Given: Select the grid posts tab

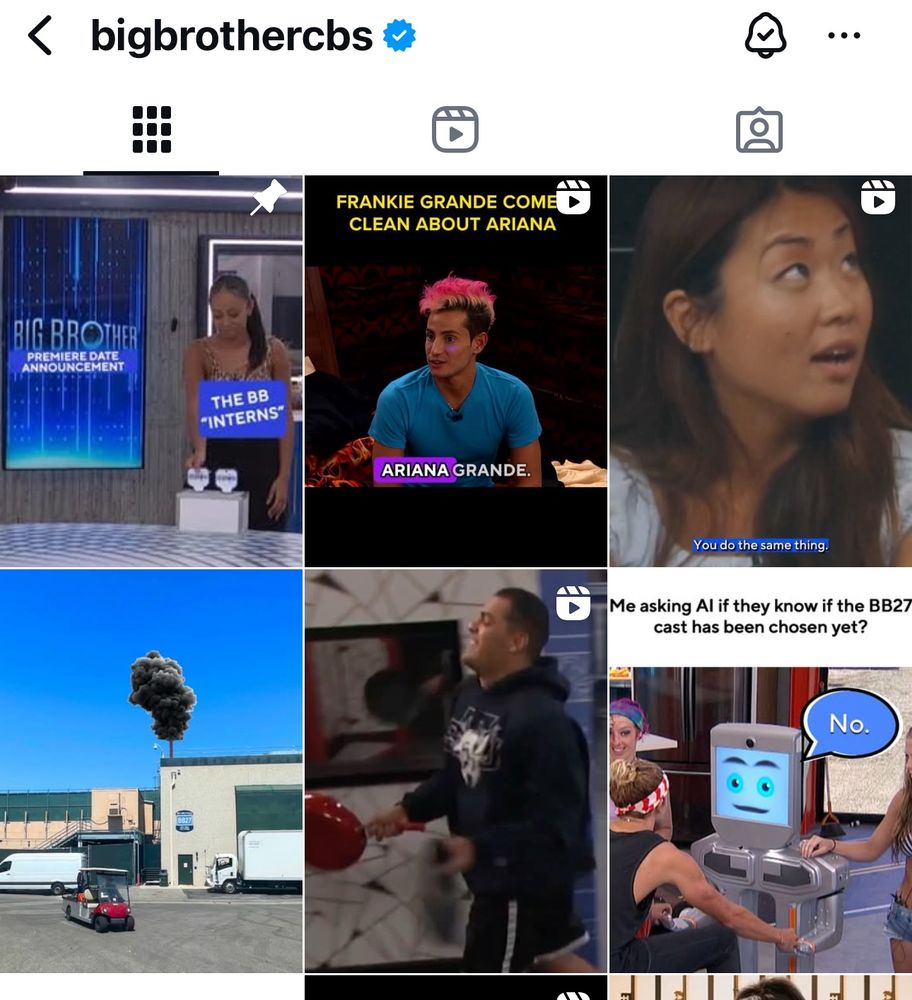Looking at the screenshot, I should [x=151, y=130].
